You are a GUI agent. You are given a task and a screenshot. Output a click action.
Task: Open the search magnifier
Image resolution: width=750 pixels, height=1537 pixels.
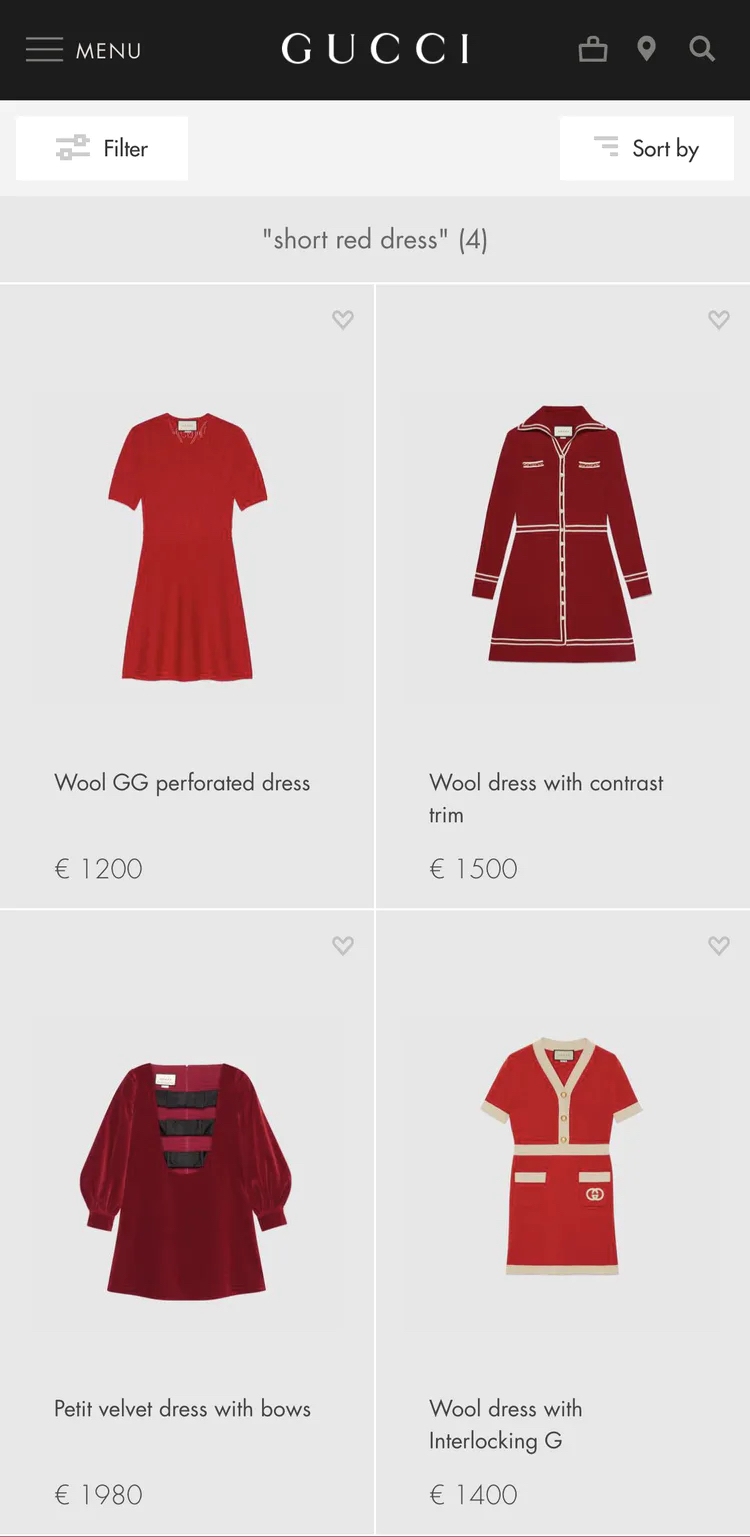pyautogui.click(x=702, y=49)
